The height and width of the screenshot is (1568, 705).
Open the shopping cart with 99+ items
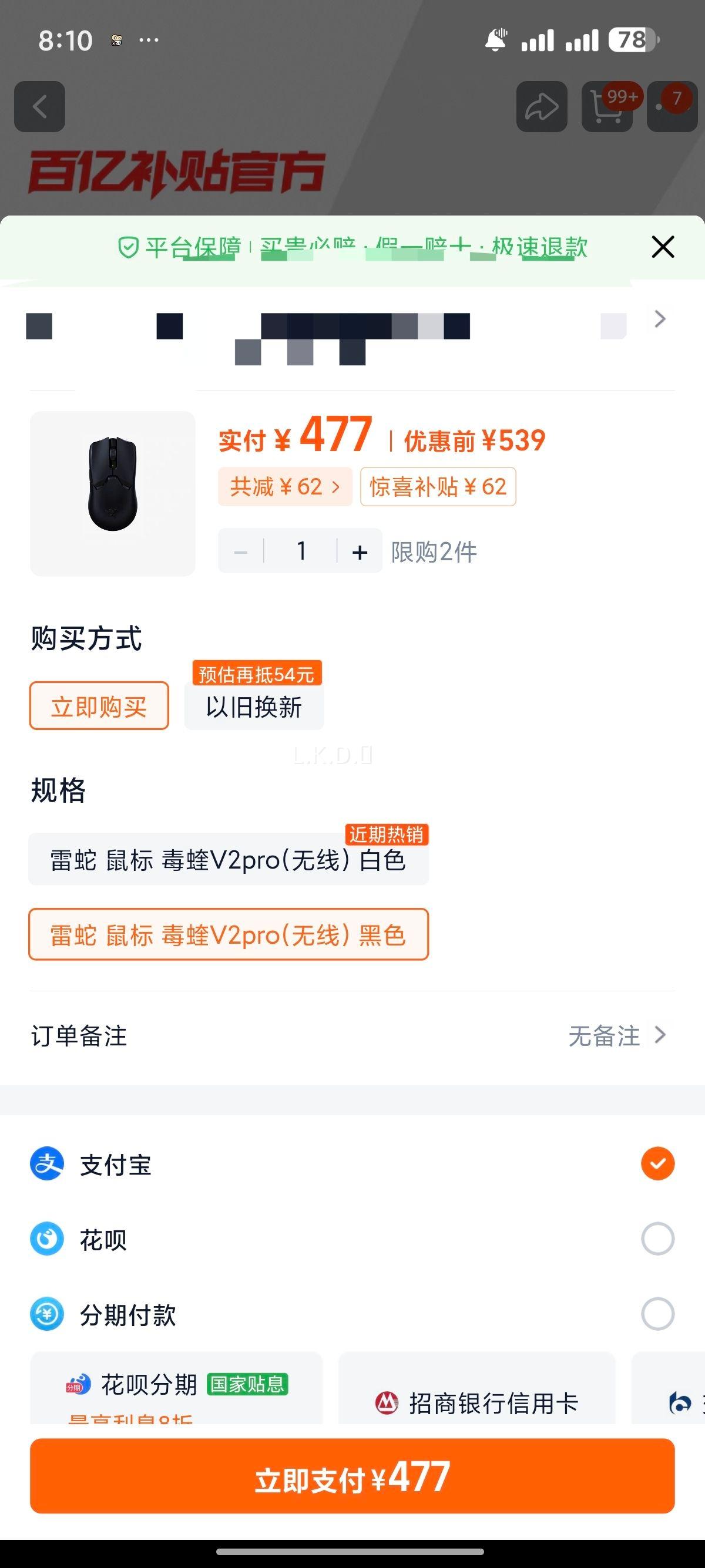click(x=606, y=106)
